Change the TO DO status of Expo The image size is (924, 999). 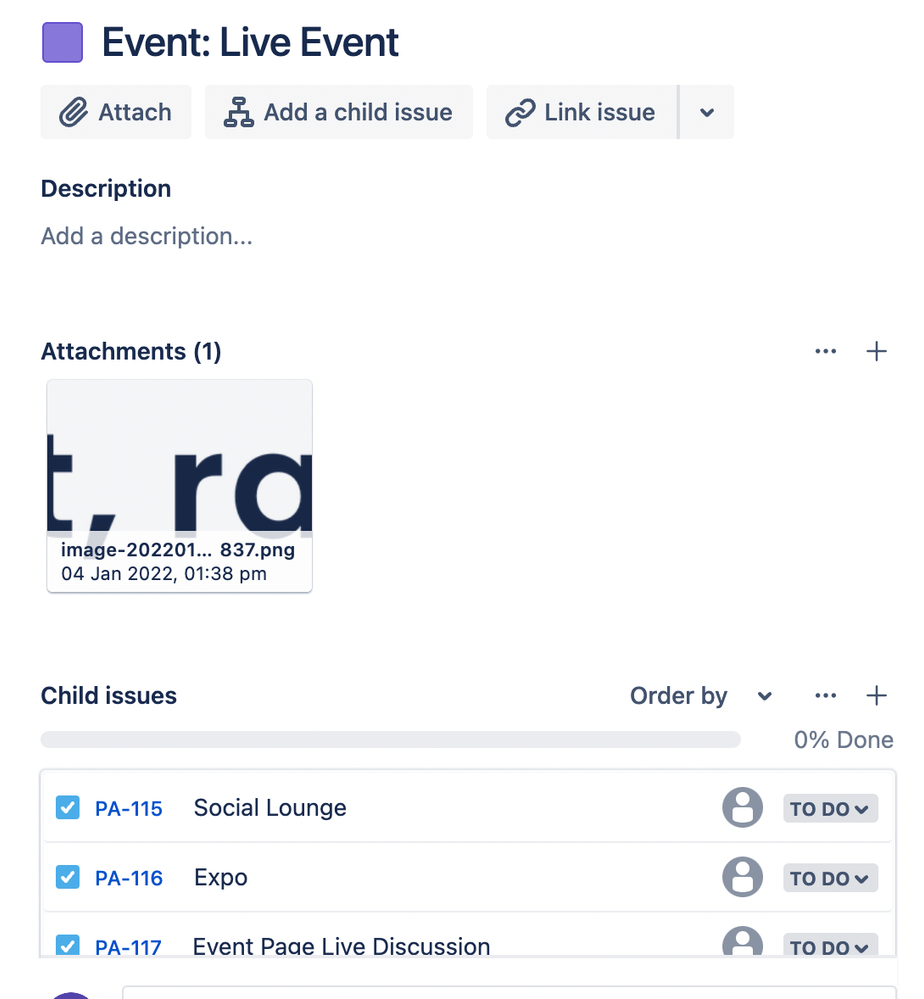click(x=830, y=879)
